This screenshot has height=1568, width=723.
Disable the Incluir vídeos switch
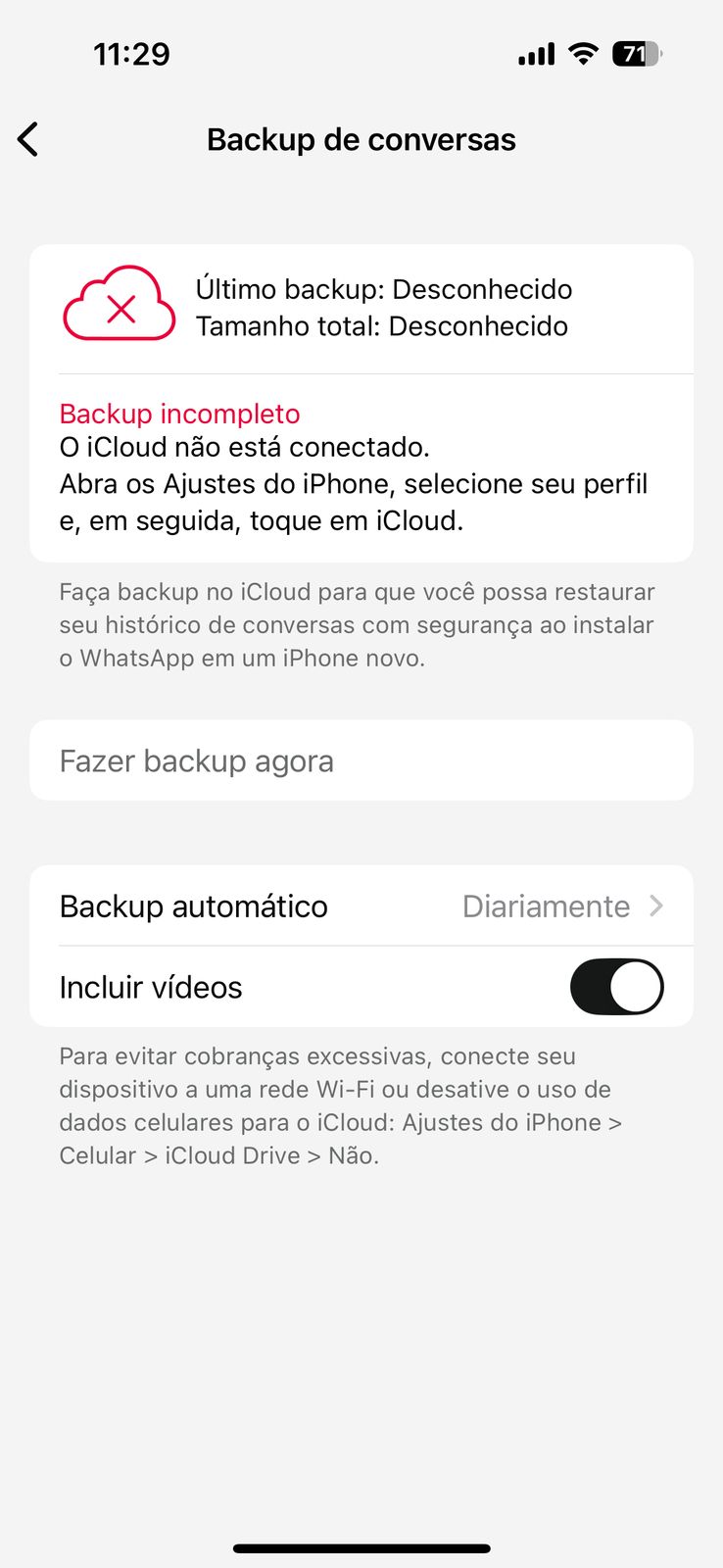[x=616, y=987]
